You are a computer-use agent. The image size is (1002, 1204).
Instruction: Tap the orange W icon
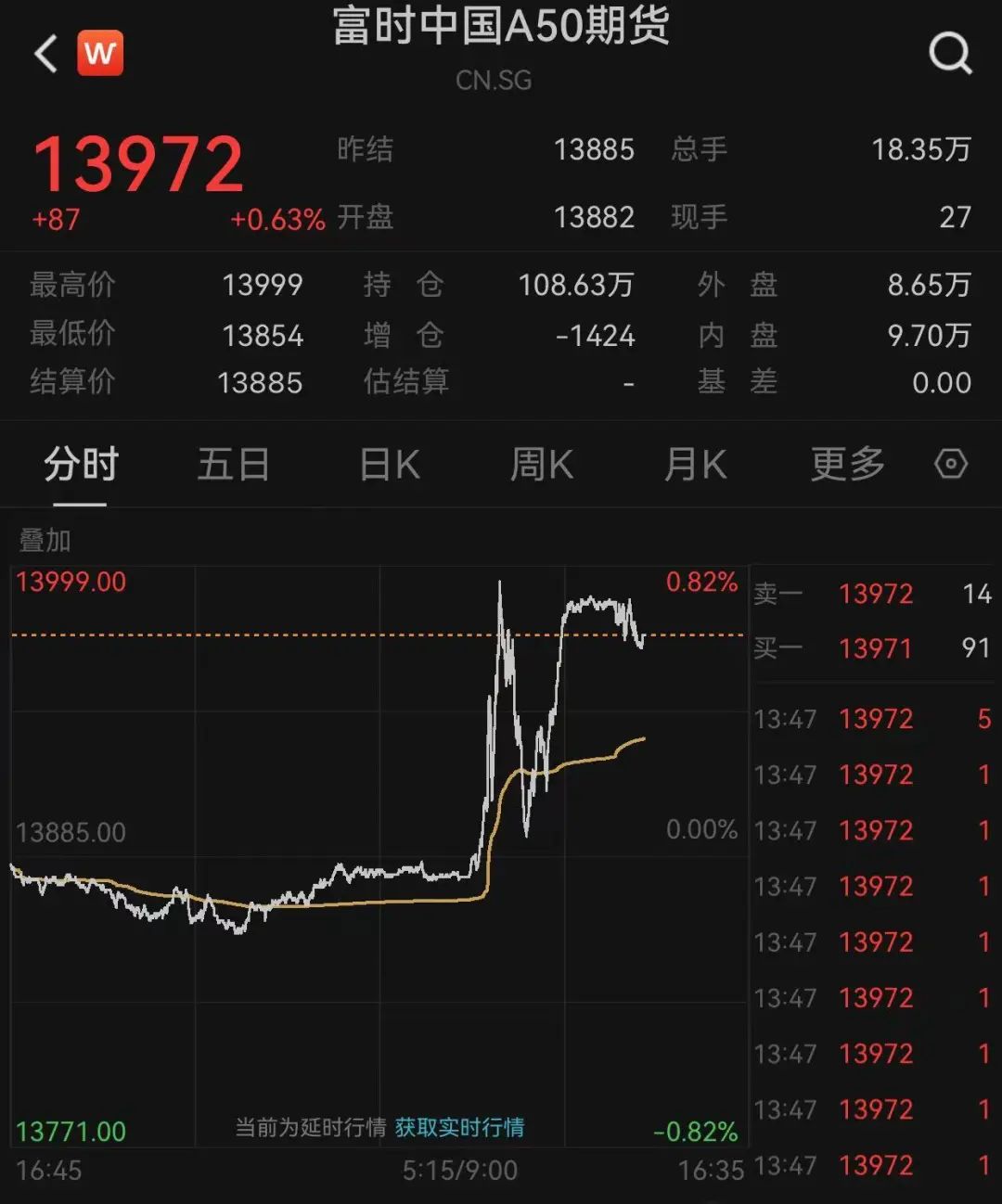pos(100,54)
